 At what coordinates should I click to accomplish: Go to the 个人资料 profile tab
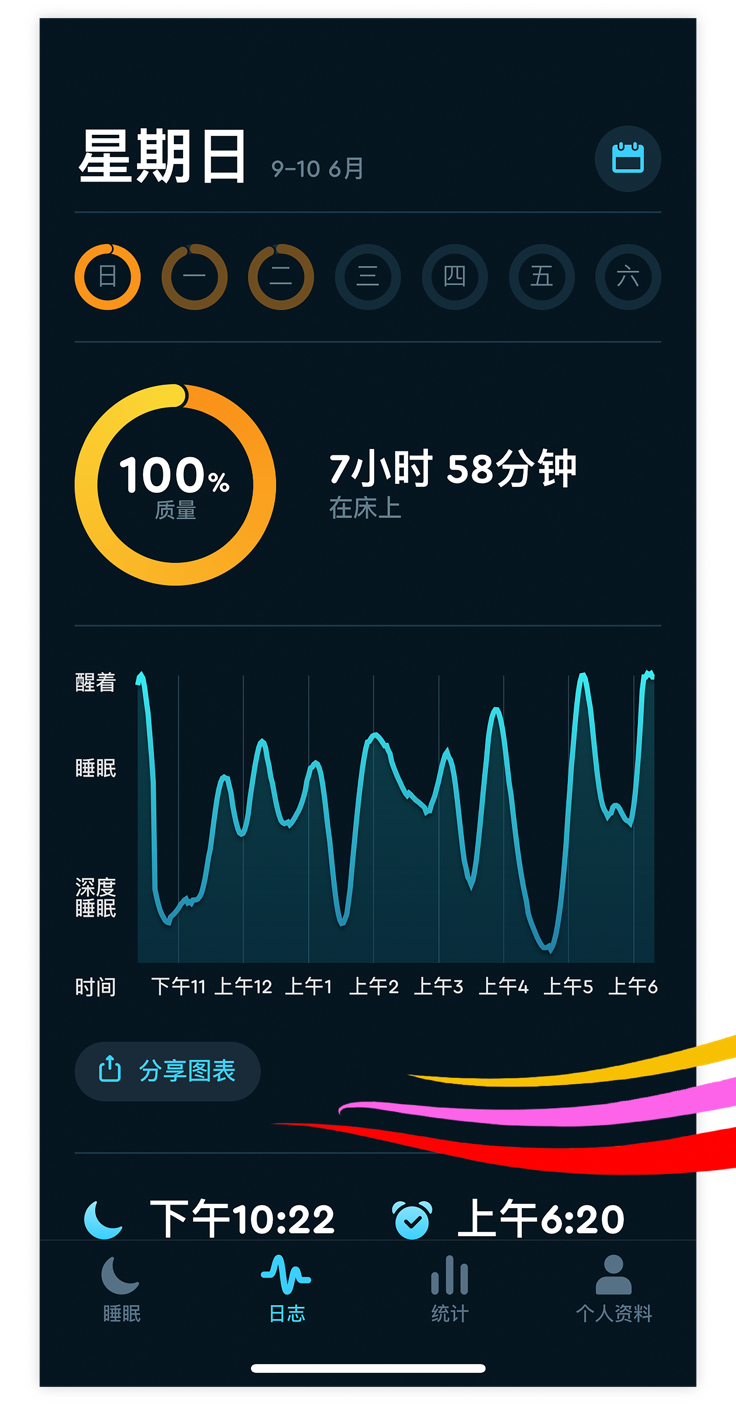(613, 1290)
